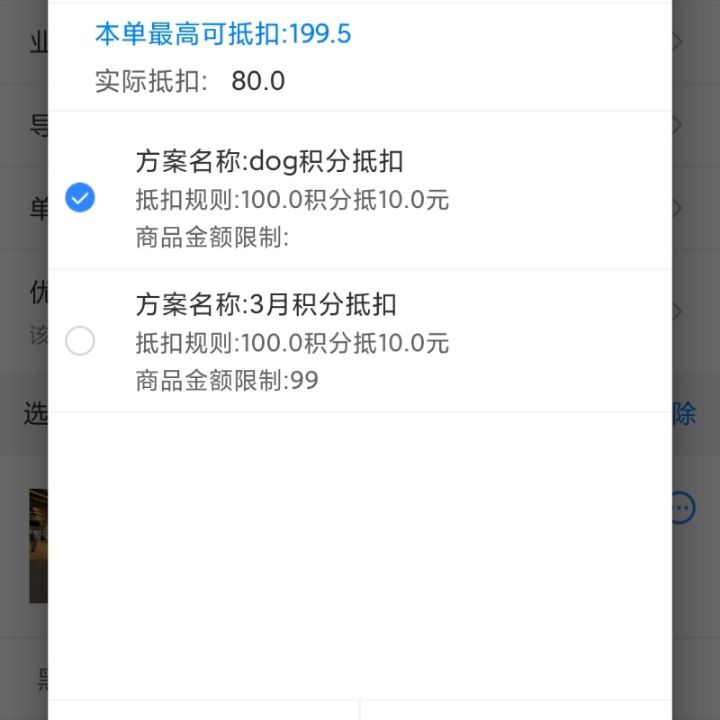Select the dog积分抵扣 plan

point(80,198)
